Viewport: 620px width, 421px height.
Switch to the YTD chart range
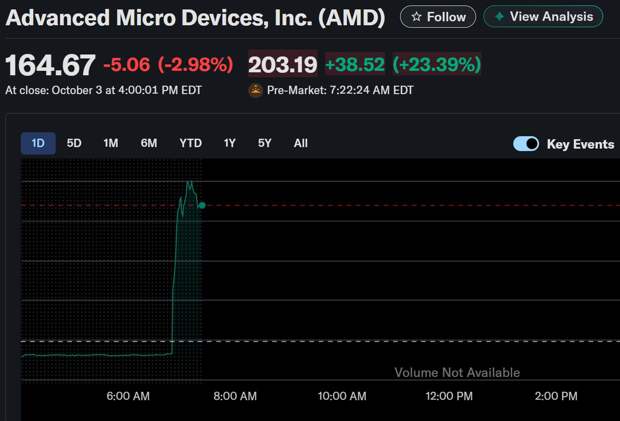tap(190, 143)
